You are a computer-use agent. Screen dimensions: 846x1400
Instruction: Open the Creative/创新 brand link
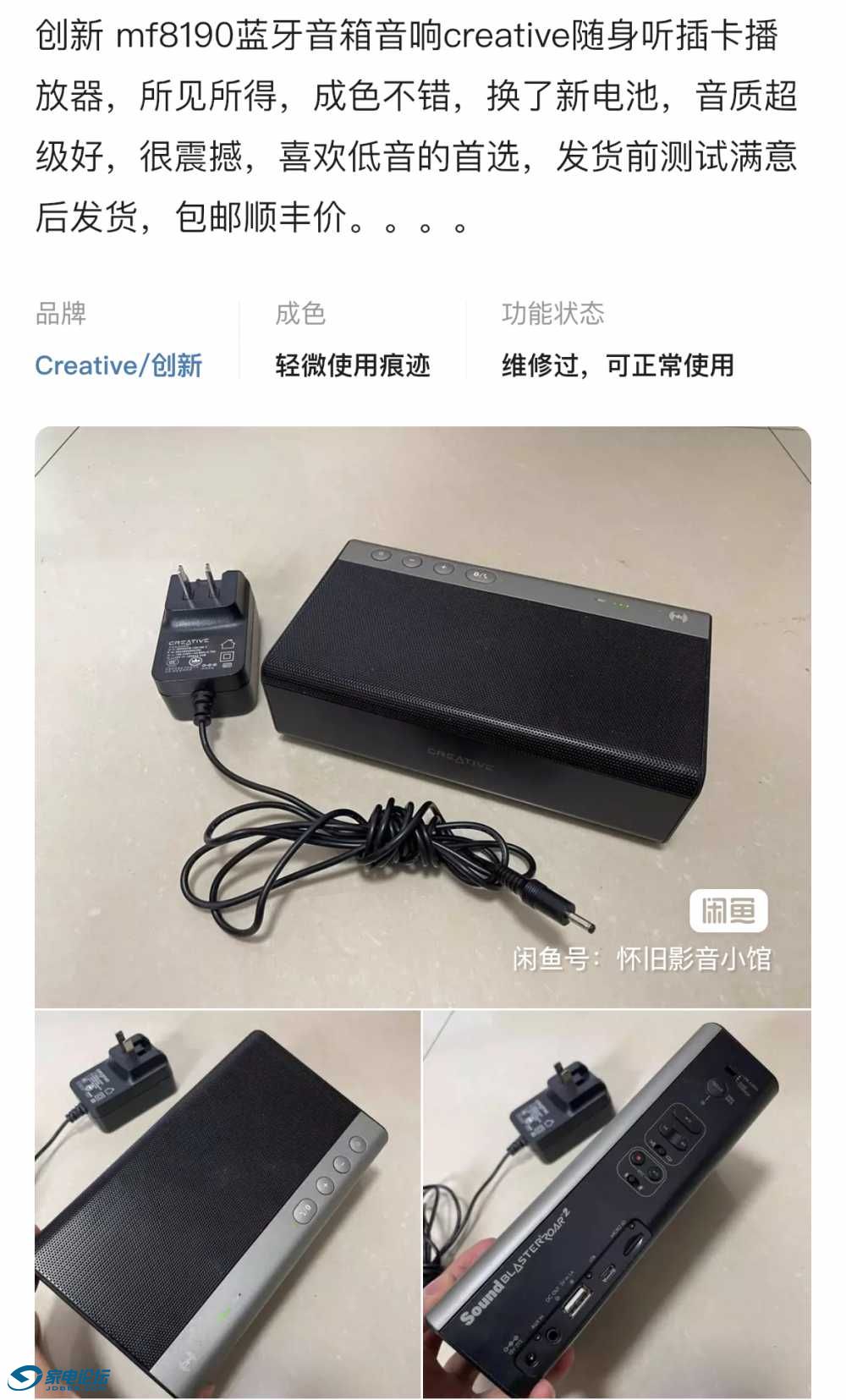(x=118, y=365)
